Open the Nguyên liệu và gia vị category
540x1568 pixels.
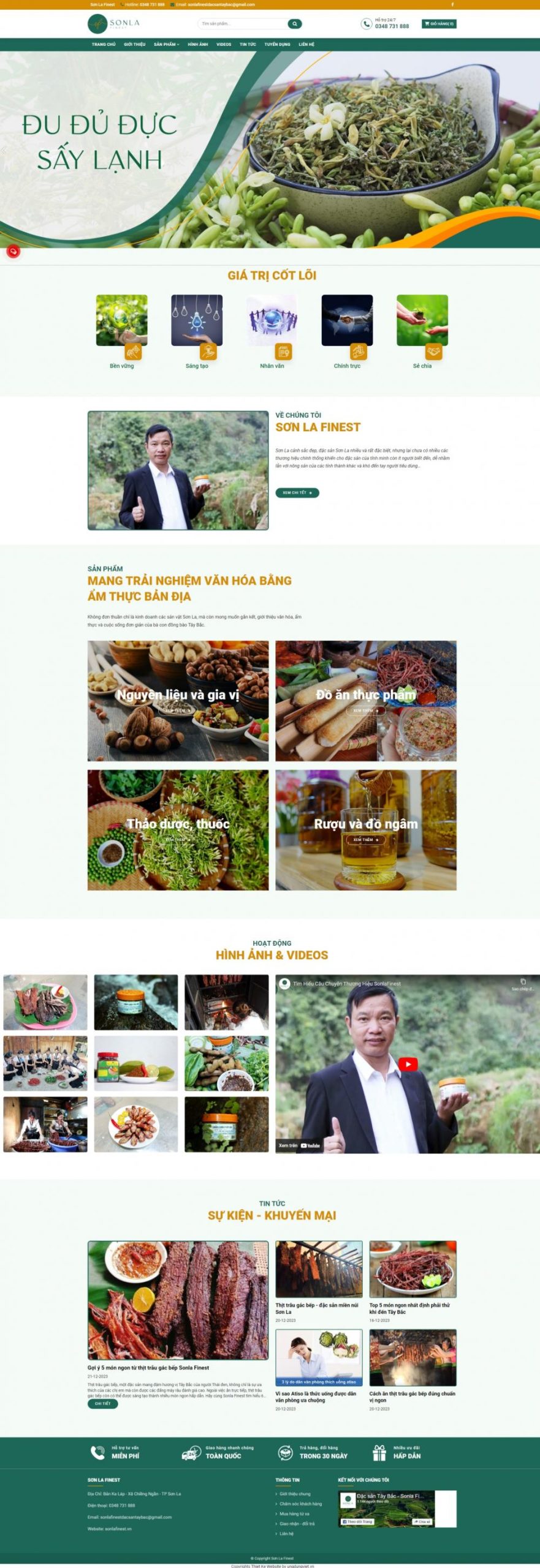(x=178, y=701)
